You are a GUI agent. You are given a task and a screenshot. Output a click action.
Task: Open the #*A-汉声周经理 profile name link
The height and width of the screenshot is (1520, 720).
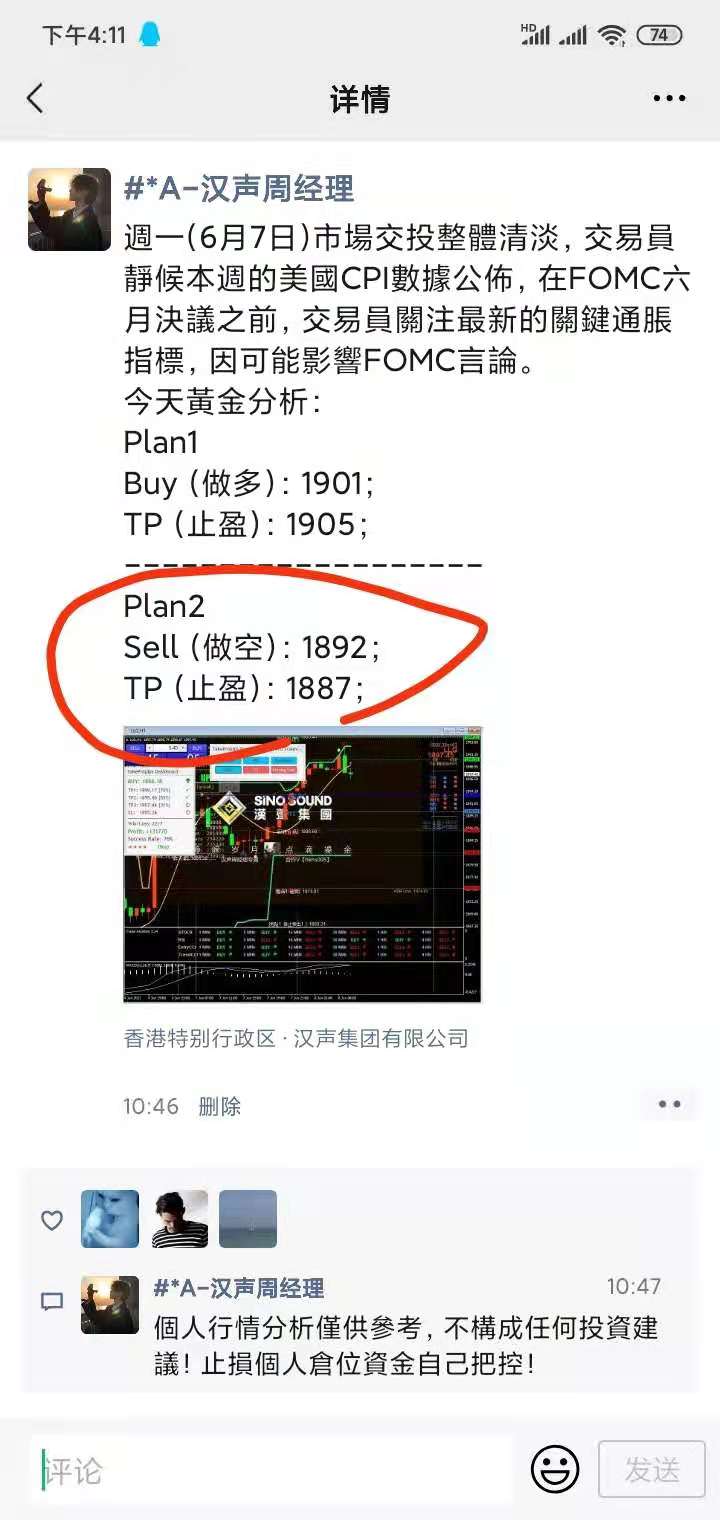(238, 188)
